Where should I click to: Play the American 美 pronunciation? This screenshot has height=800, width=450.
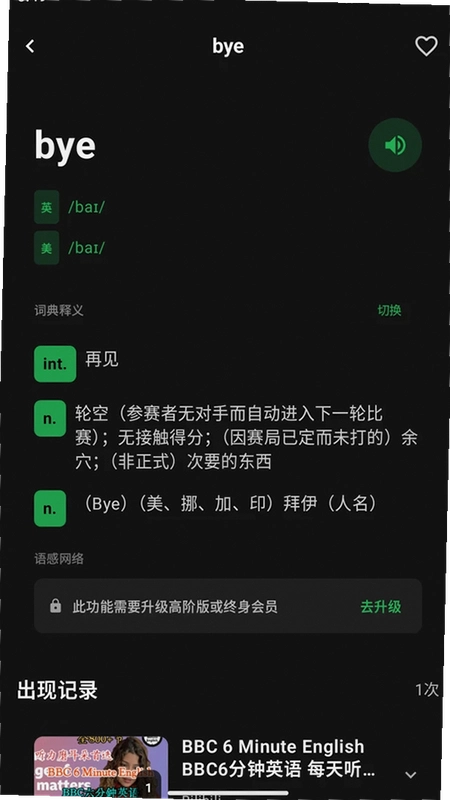pos(46,248)
